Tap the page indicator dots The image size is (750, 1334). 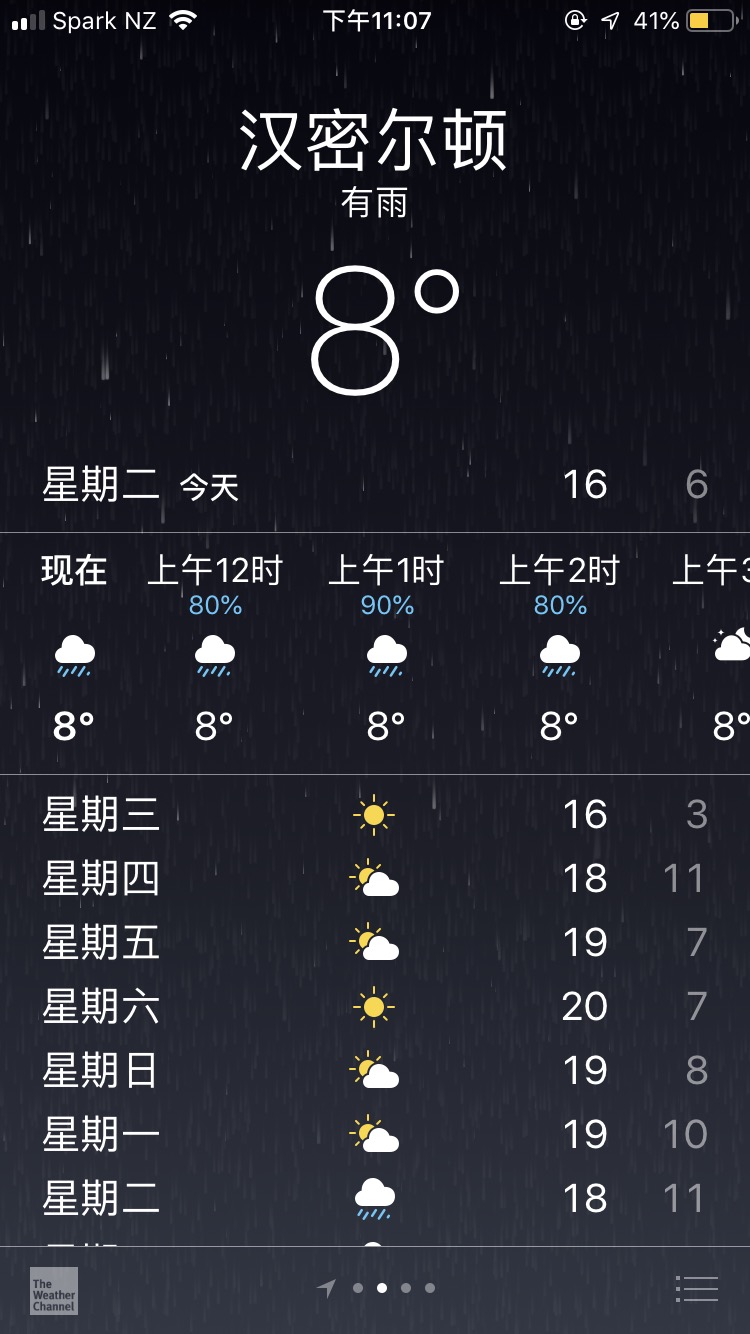(x=376, y=1289)
